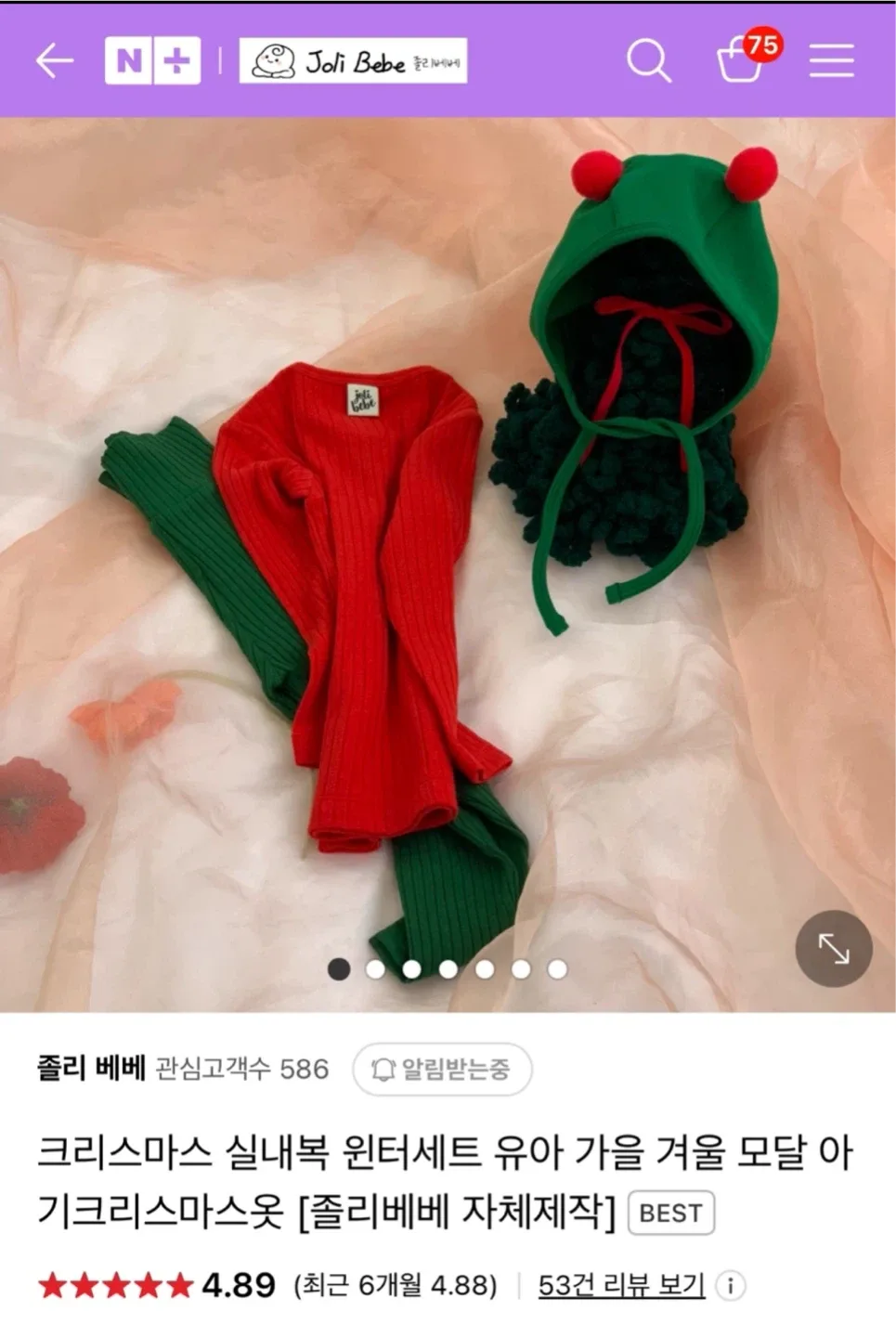
Task: Show rating info via the i icon
Action: pos(731,1286)
